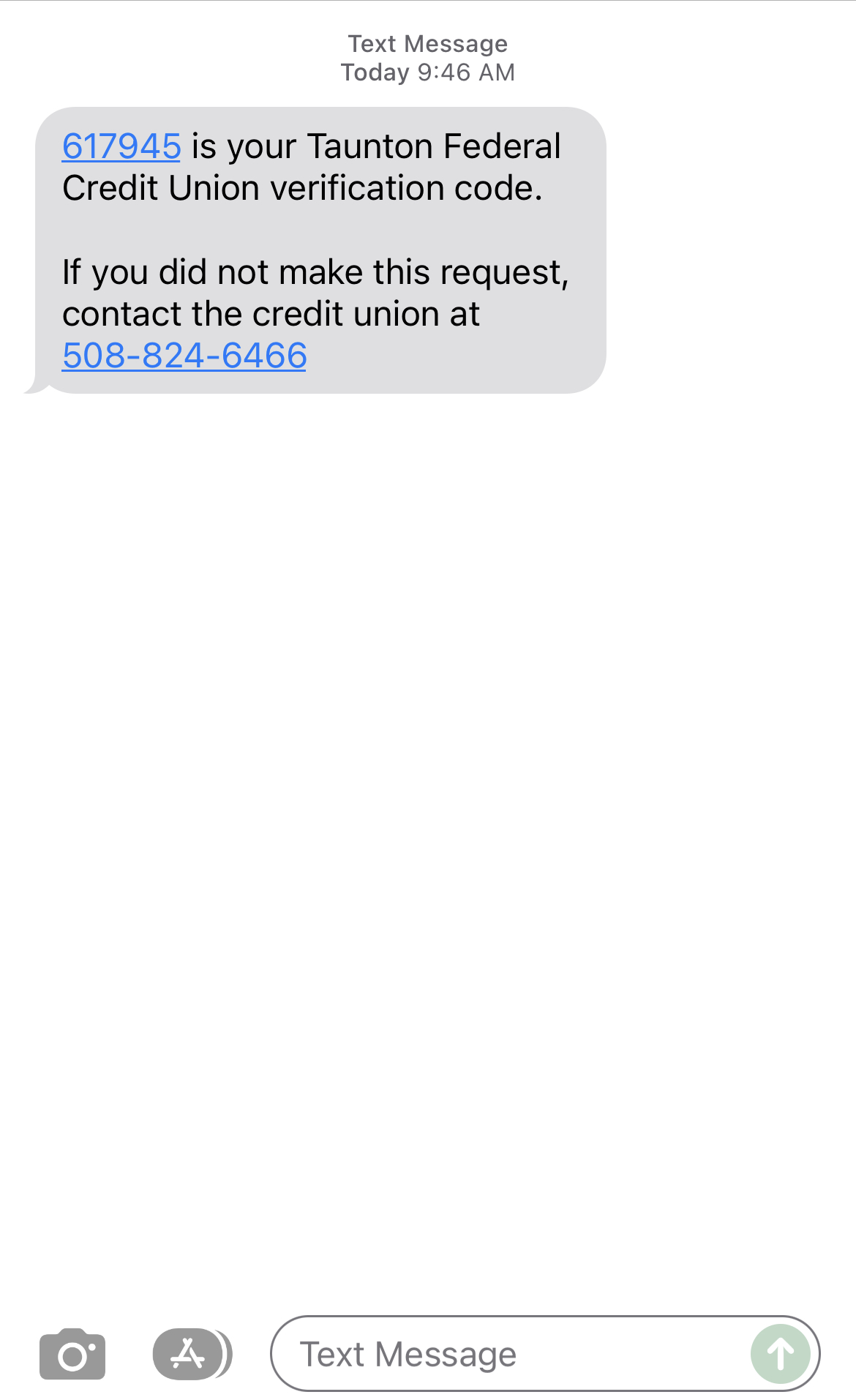This screenshot has height=1400, width=856.
Task: Focus the Text Message input field
Action: [x=512, y=1354]
